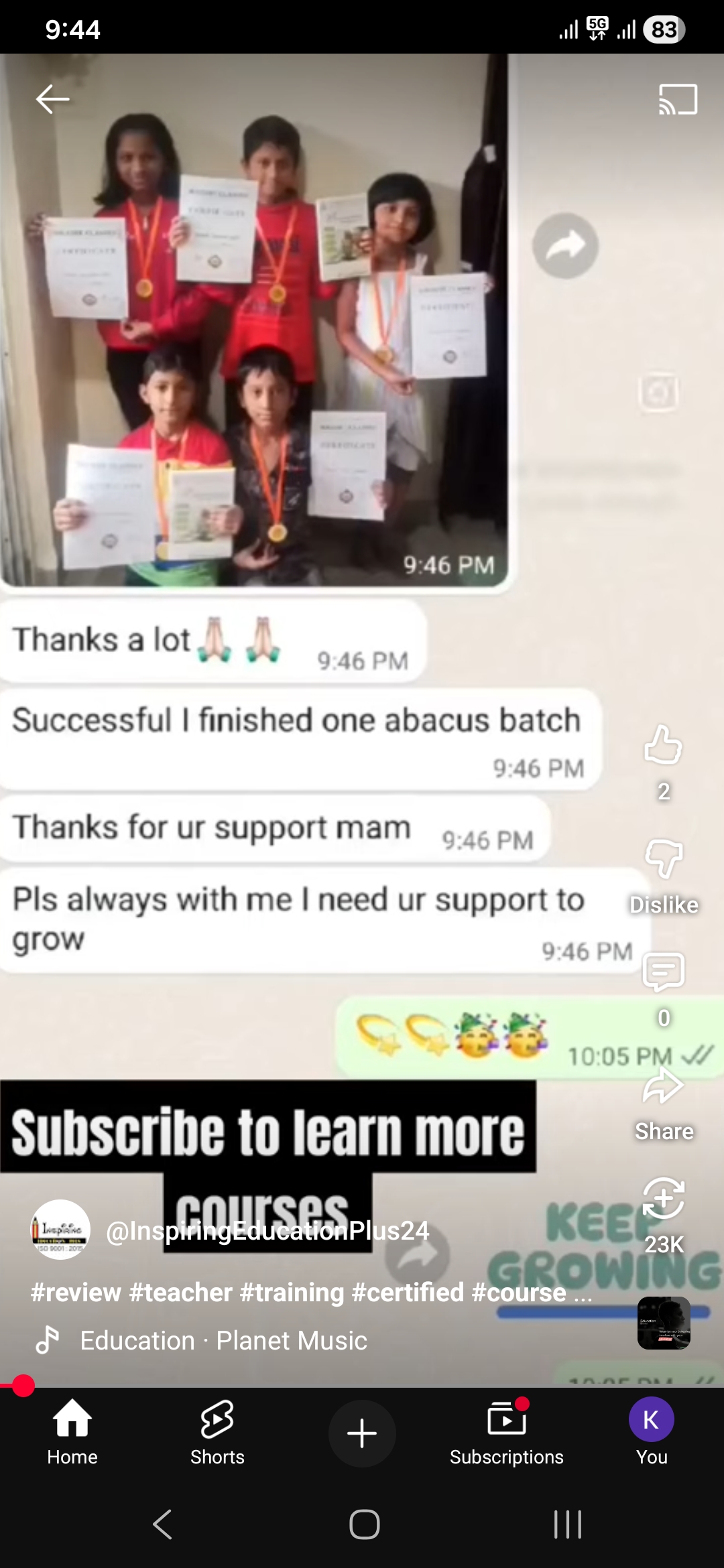Open the cast to device icon
The width and height of the screenshot is (724, 1568).
[x=678, y=99]
